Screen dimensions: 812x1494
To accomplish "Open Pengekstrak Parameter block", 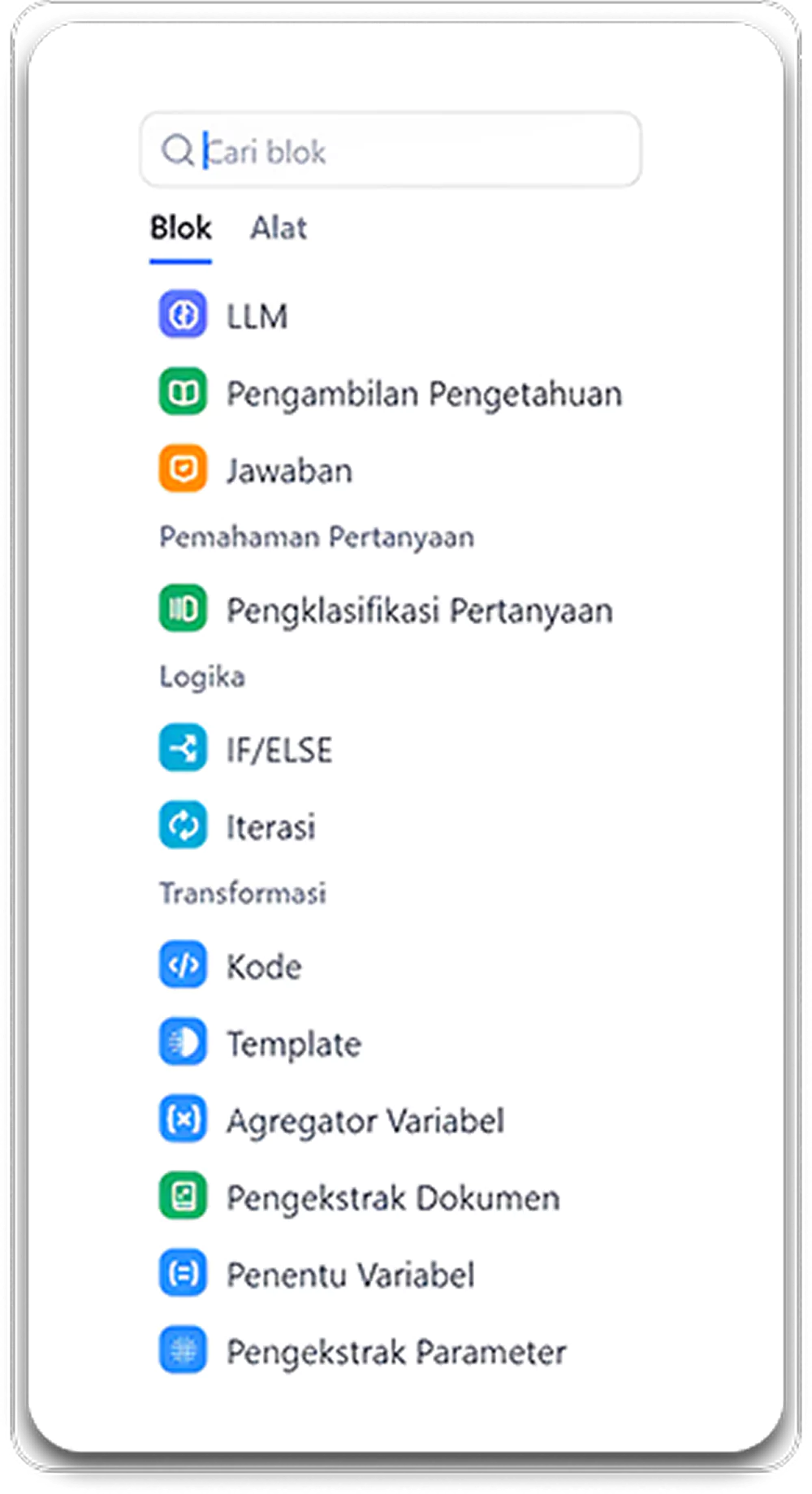I will (x=395, y=1352).
